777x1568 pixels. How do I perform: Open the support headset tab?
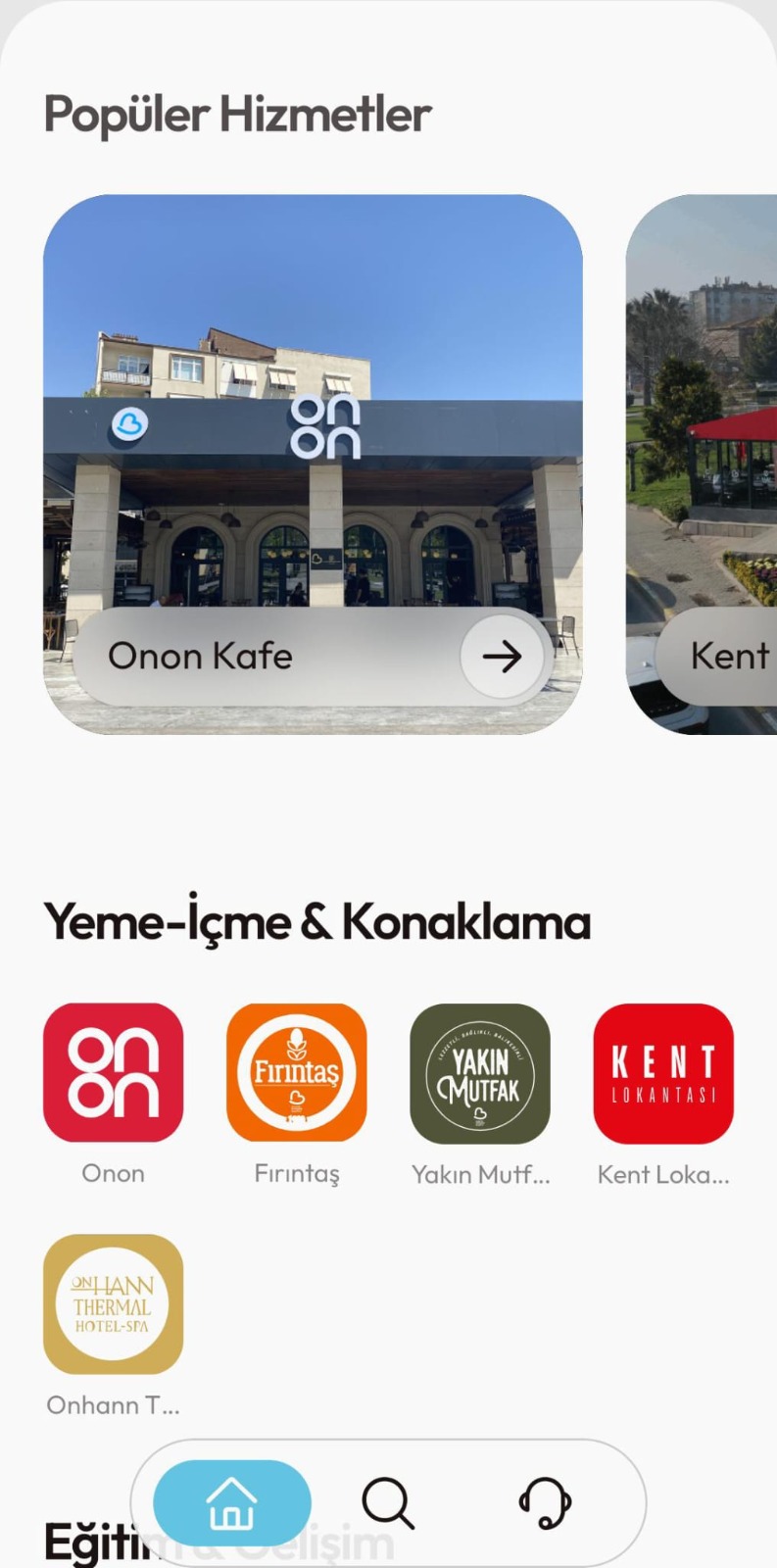click(545, 1503)
